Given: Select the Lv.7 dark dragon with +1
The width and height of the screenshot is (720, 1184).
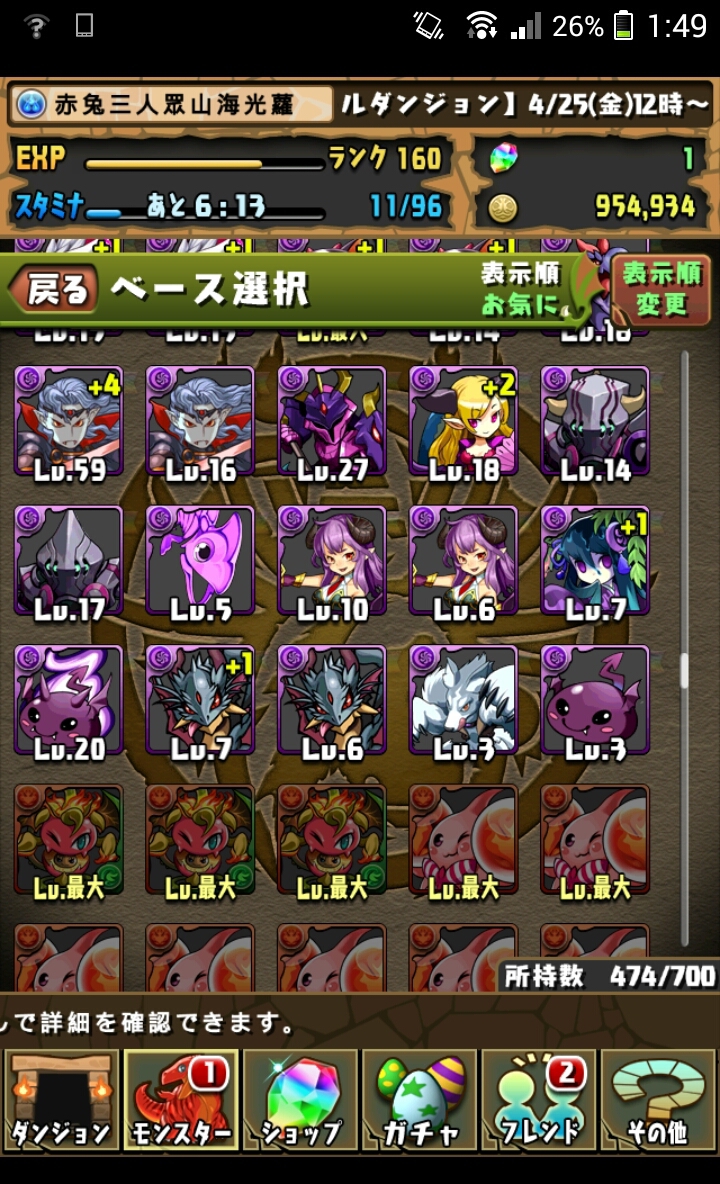Looking at the screenshot, I should click(x=200, y=700).
